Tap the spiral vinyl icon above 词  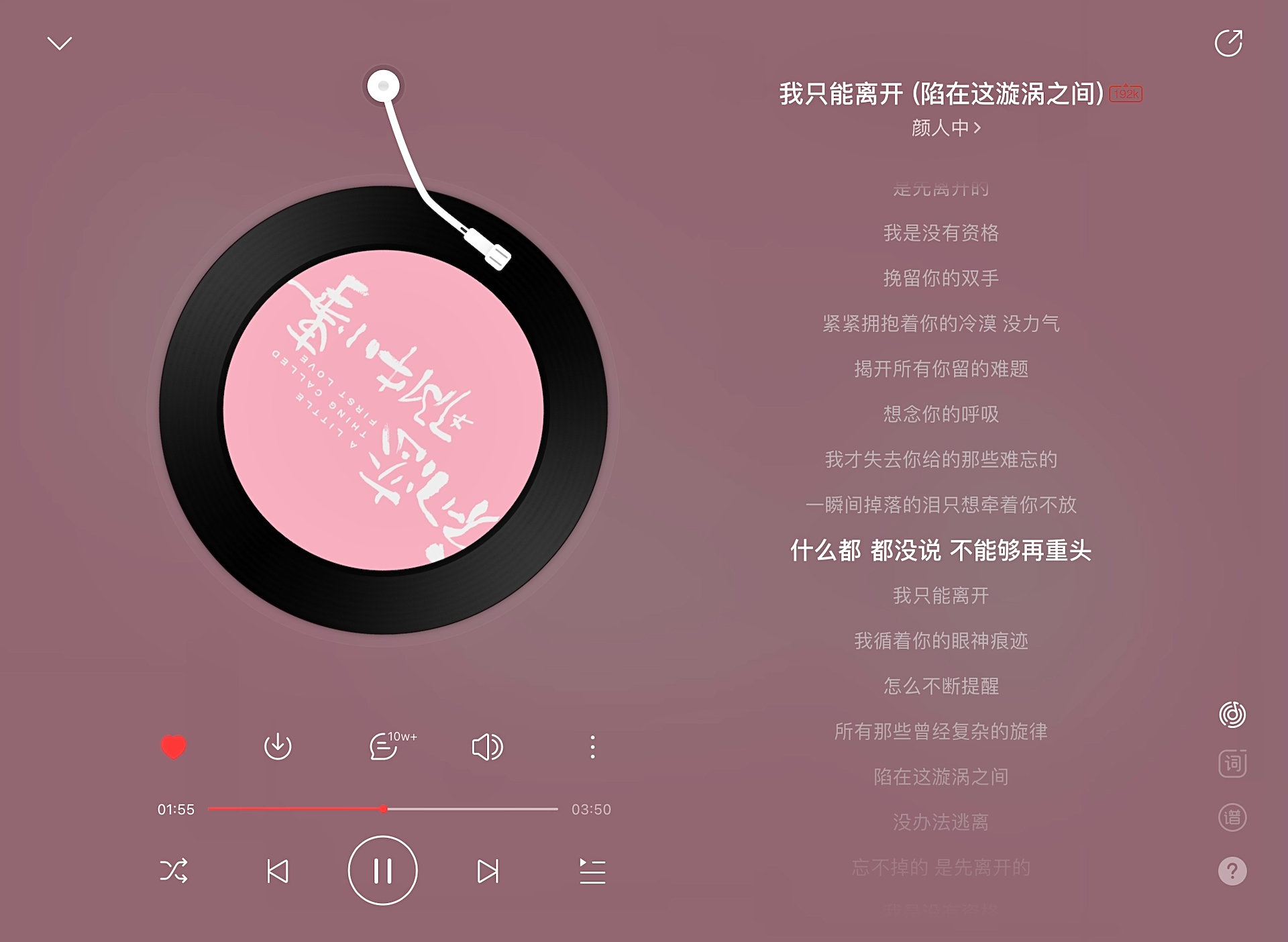[1232, 715]
